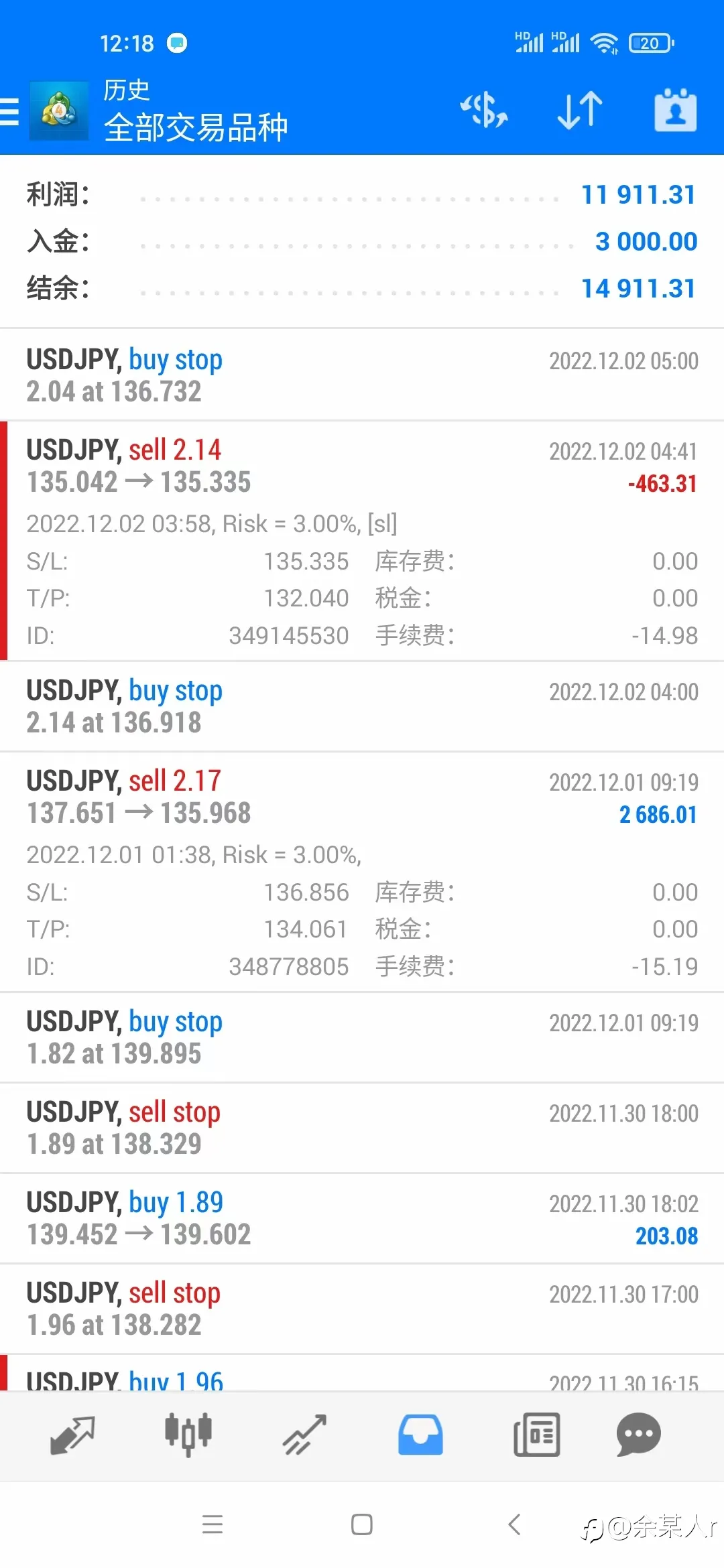Viewport: 724px width, 1568px height.
Task: Switch to the candlestick Chart tab
Action: click(188, 1435)
